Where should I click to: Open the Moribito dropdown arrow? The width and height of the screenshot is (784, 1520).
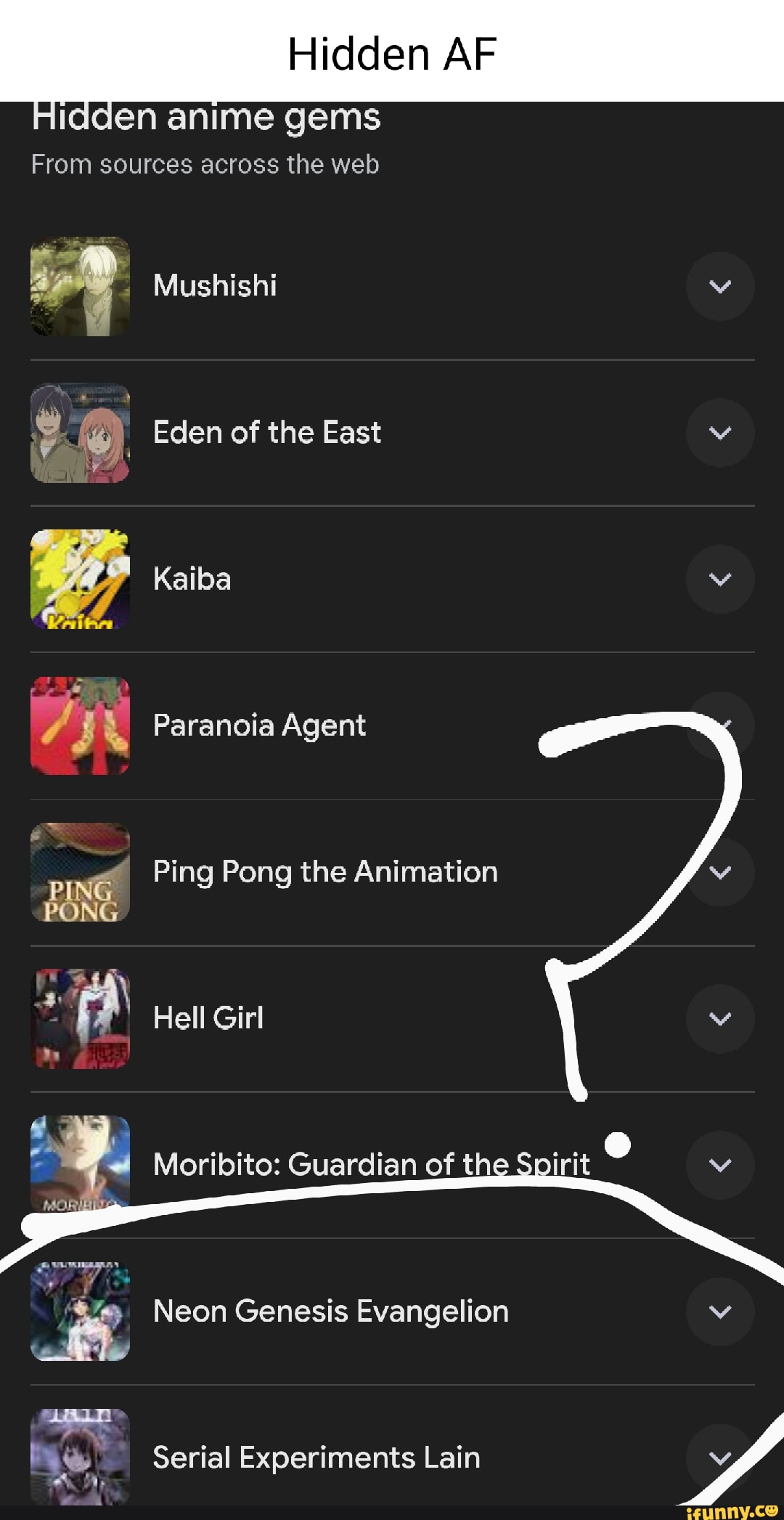coord(721,1166)
